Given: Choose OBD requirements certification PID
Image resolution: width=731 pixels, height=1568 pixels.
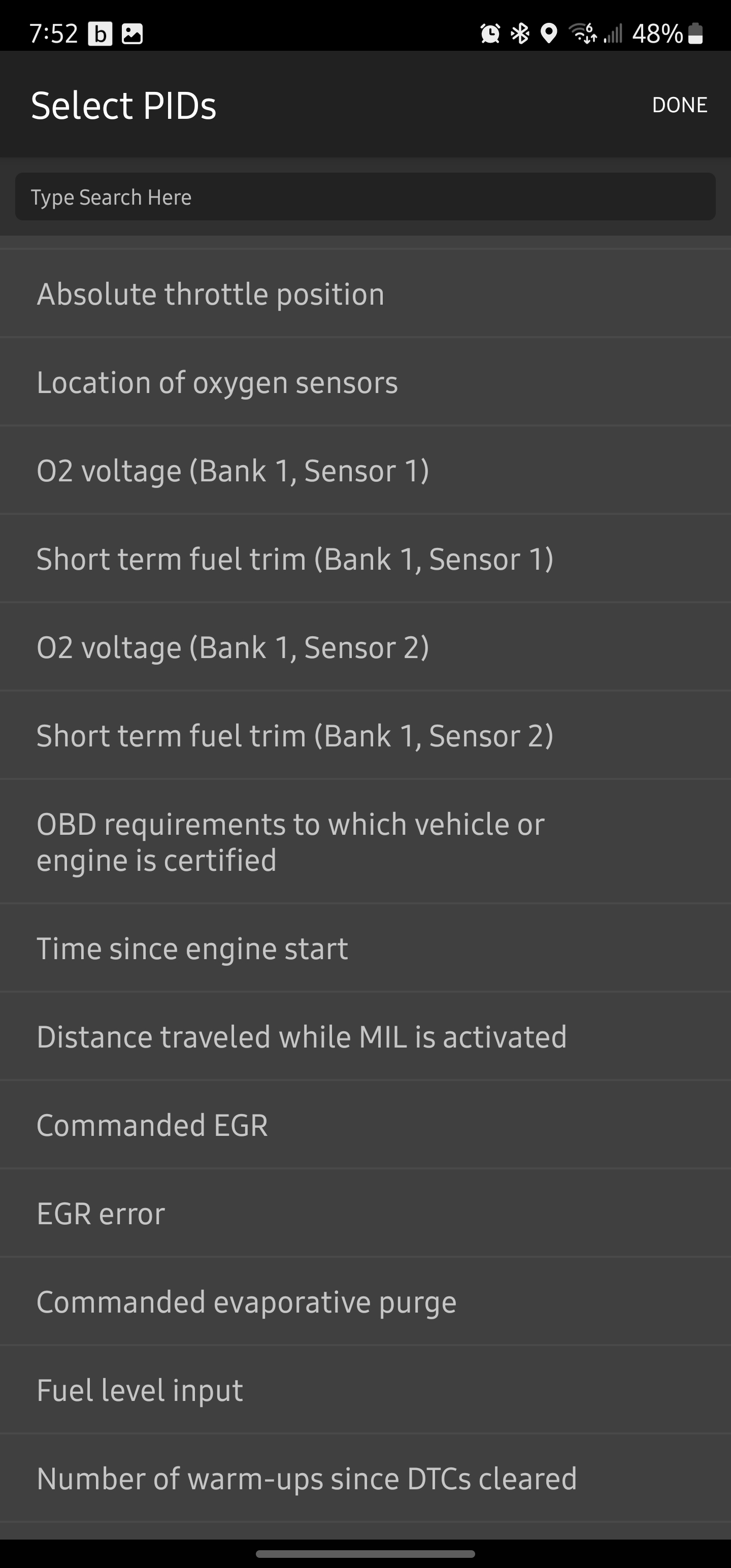Looking at the screenshot, I should (365, 842).
